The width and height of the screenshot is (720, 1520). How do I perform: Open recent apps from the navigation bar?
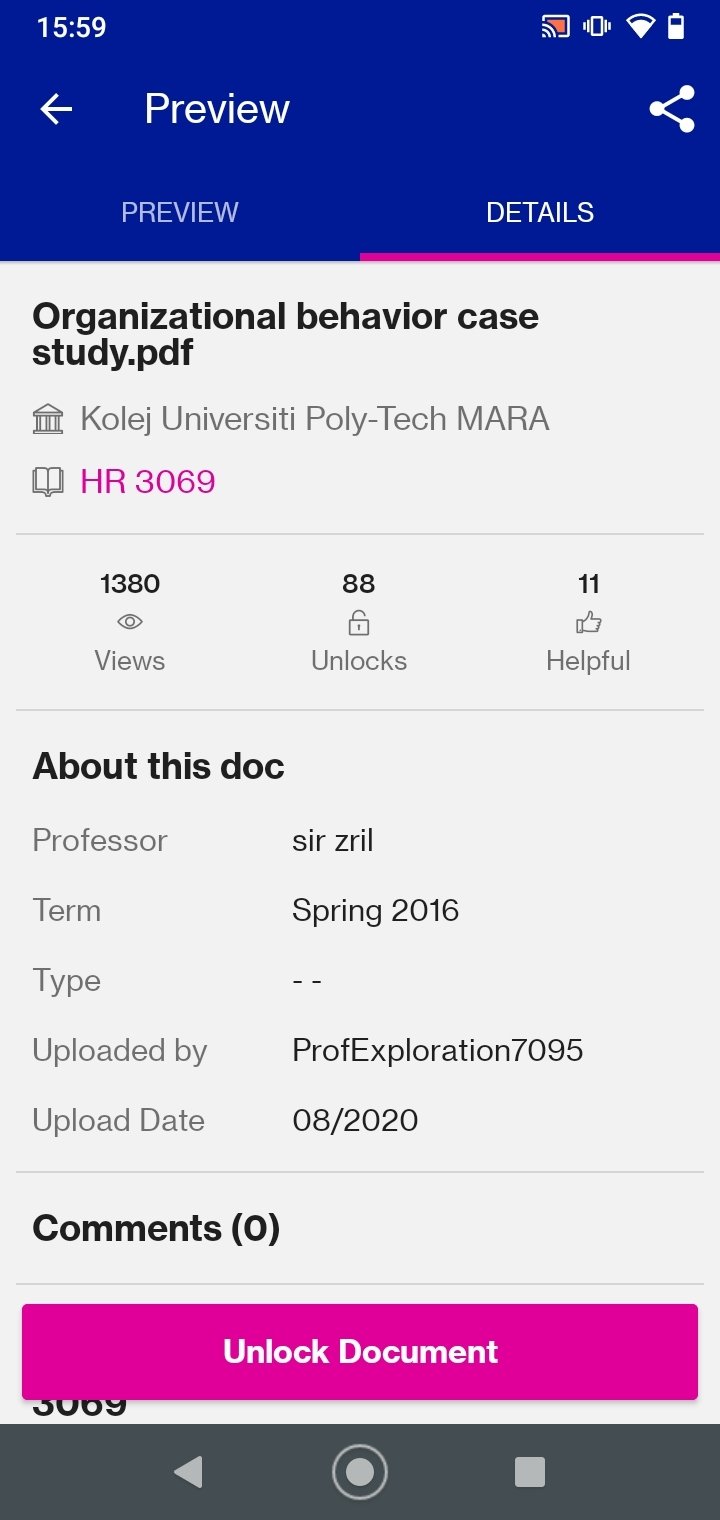click(x=529, y=1471)
